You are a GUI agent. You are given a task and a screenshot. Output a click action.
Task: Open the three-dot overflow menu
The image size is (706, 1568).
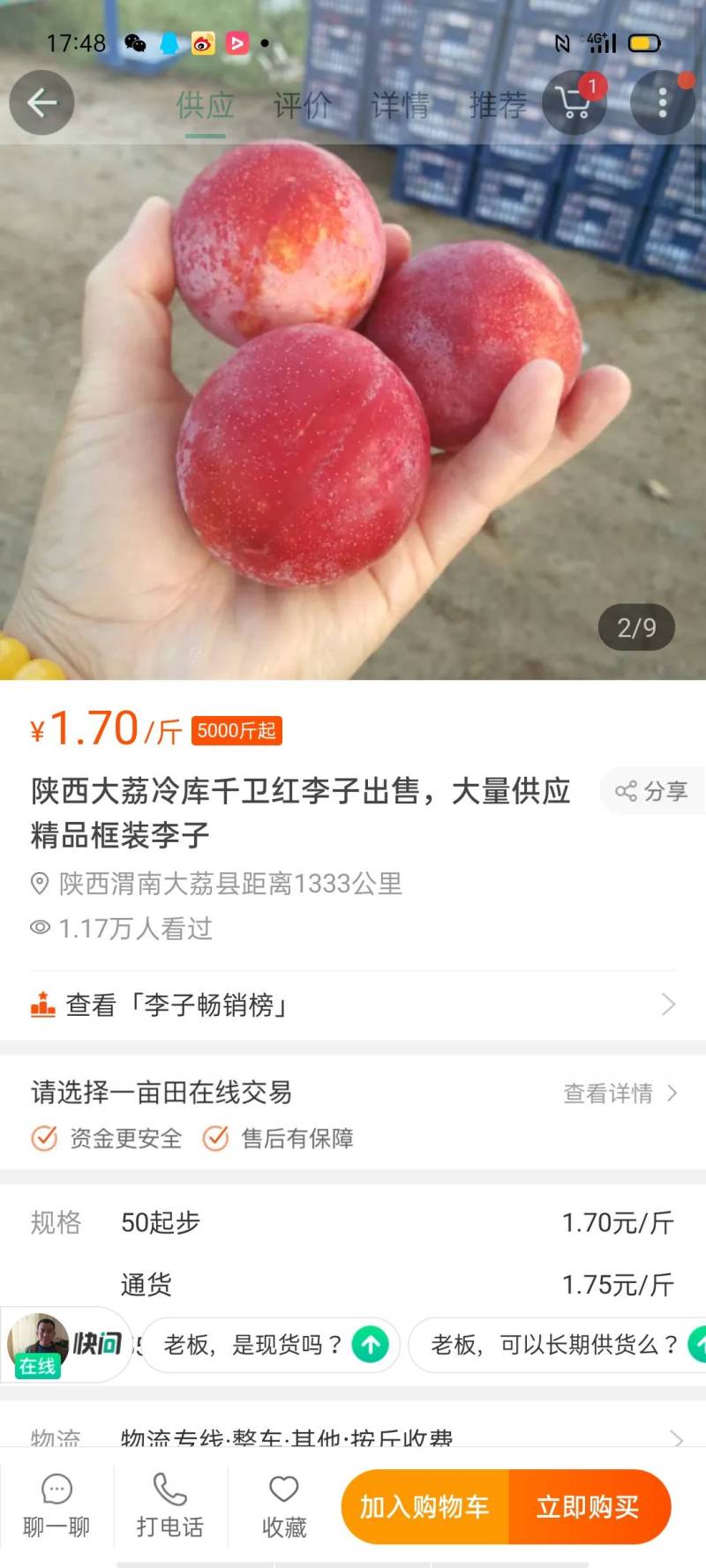663,103
